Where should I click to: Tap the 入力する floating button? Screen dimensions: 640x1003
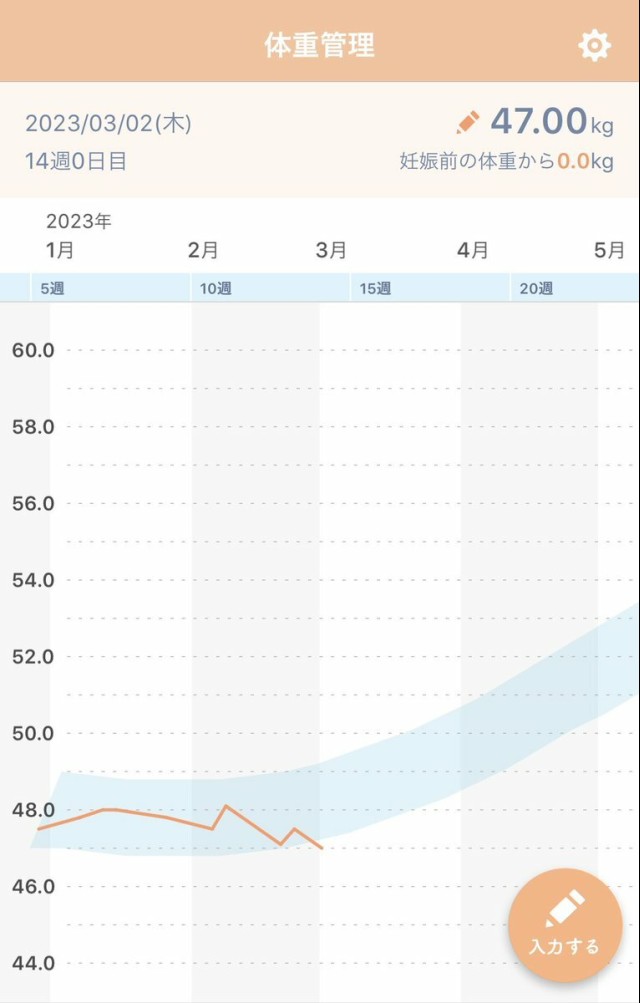565,925
